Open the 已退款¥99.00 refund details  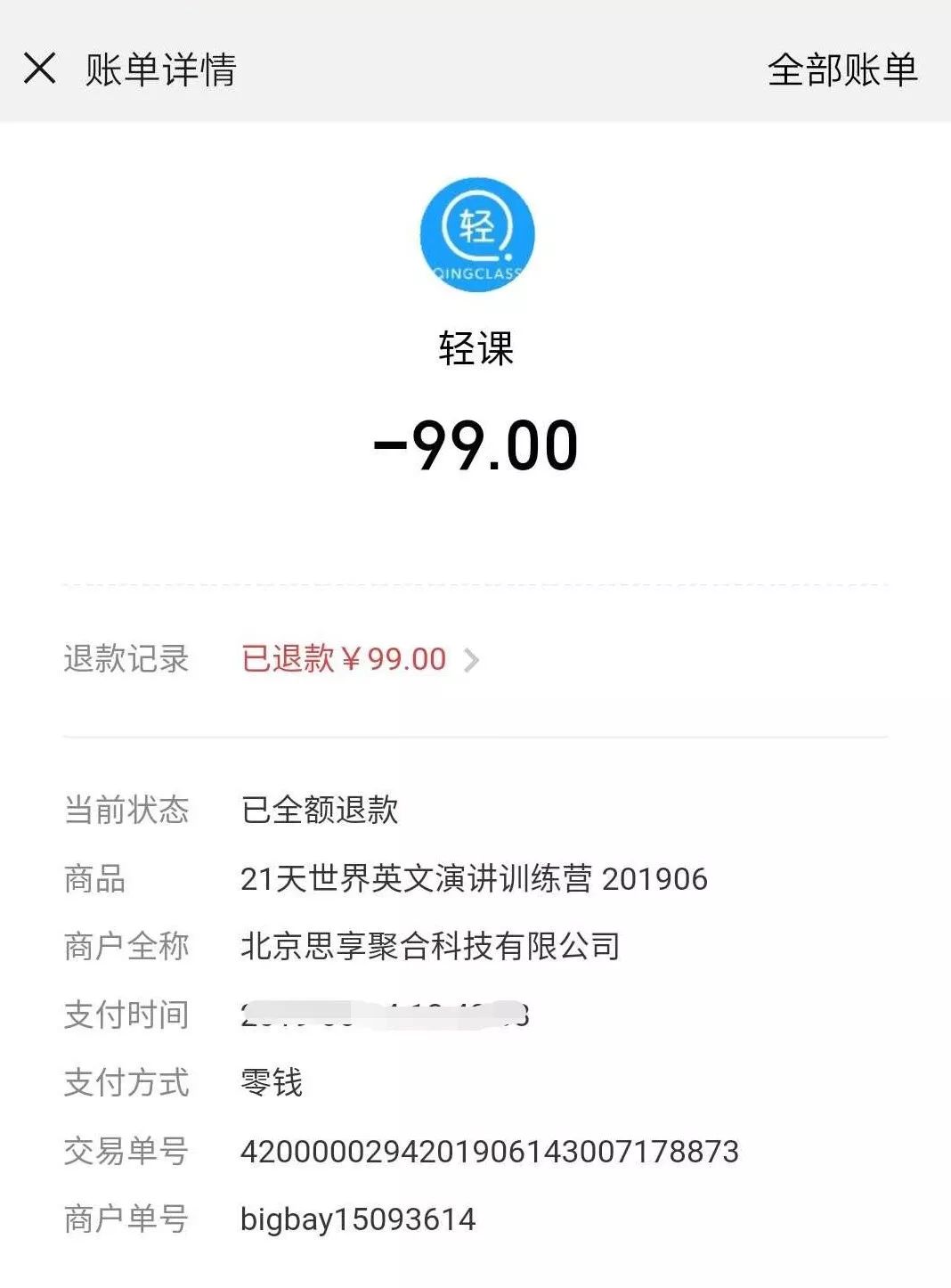coord(343,659)
